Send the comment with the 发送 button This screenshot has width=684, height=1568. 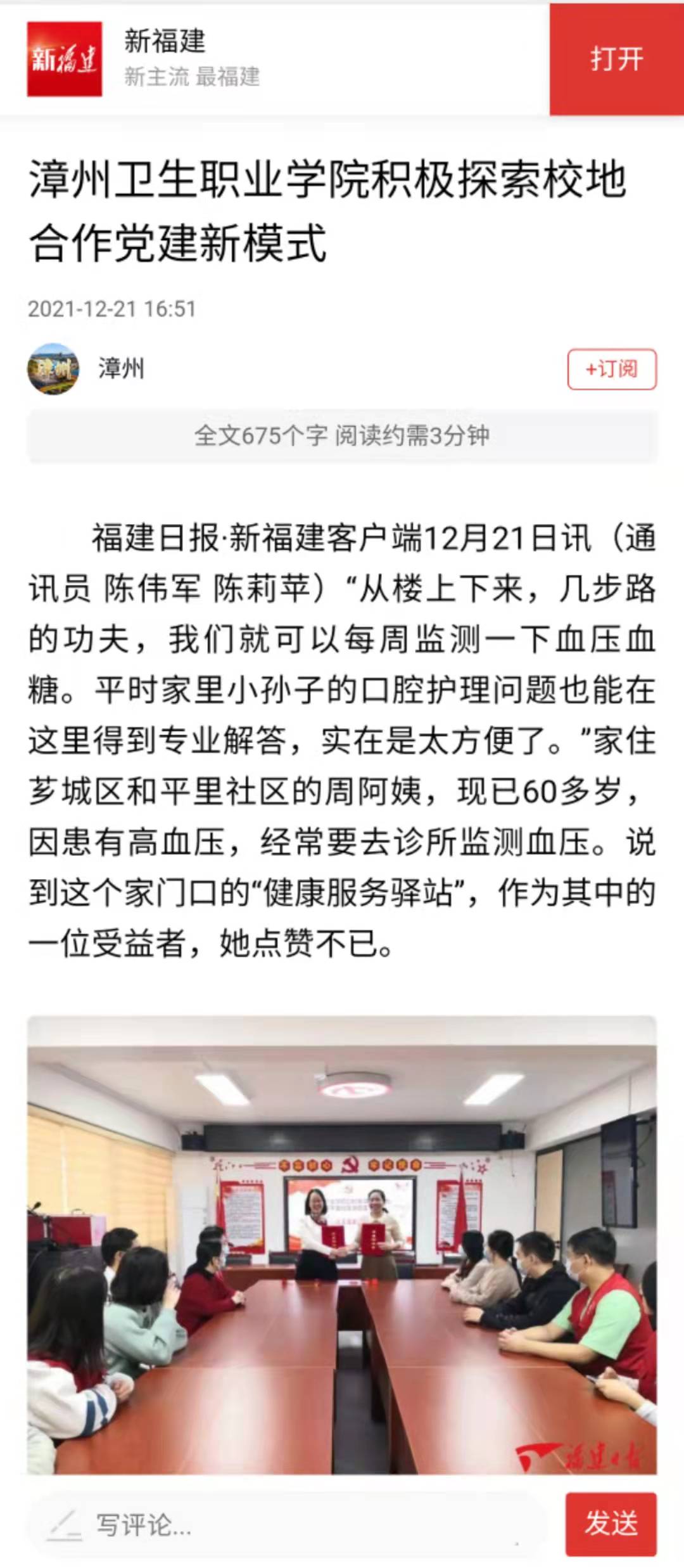tap(611, 1524)
